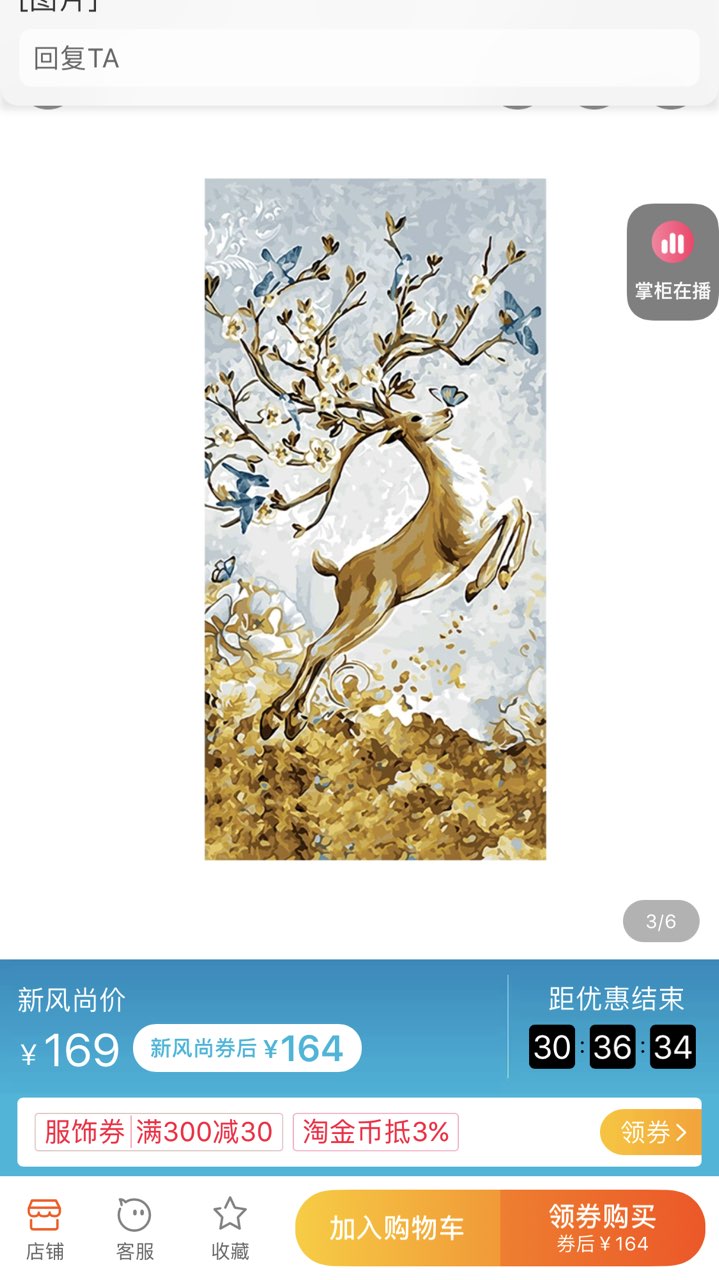
Task: Tap the 淘金币抵3% tag
Action: click(x=376, y=1132)
